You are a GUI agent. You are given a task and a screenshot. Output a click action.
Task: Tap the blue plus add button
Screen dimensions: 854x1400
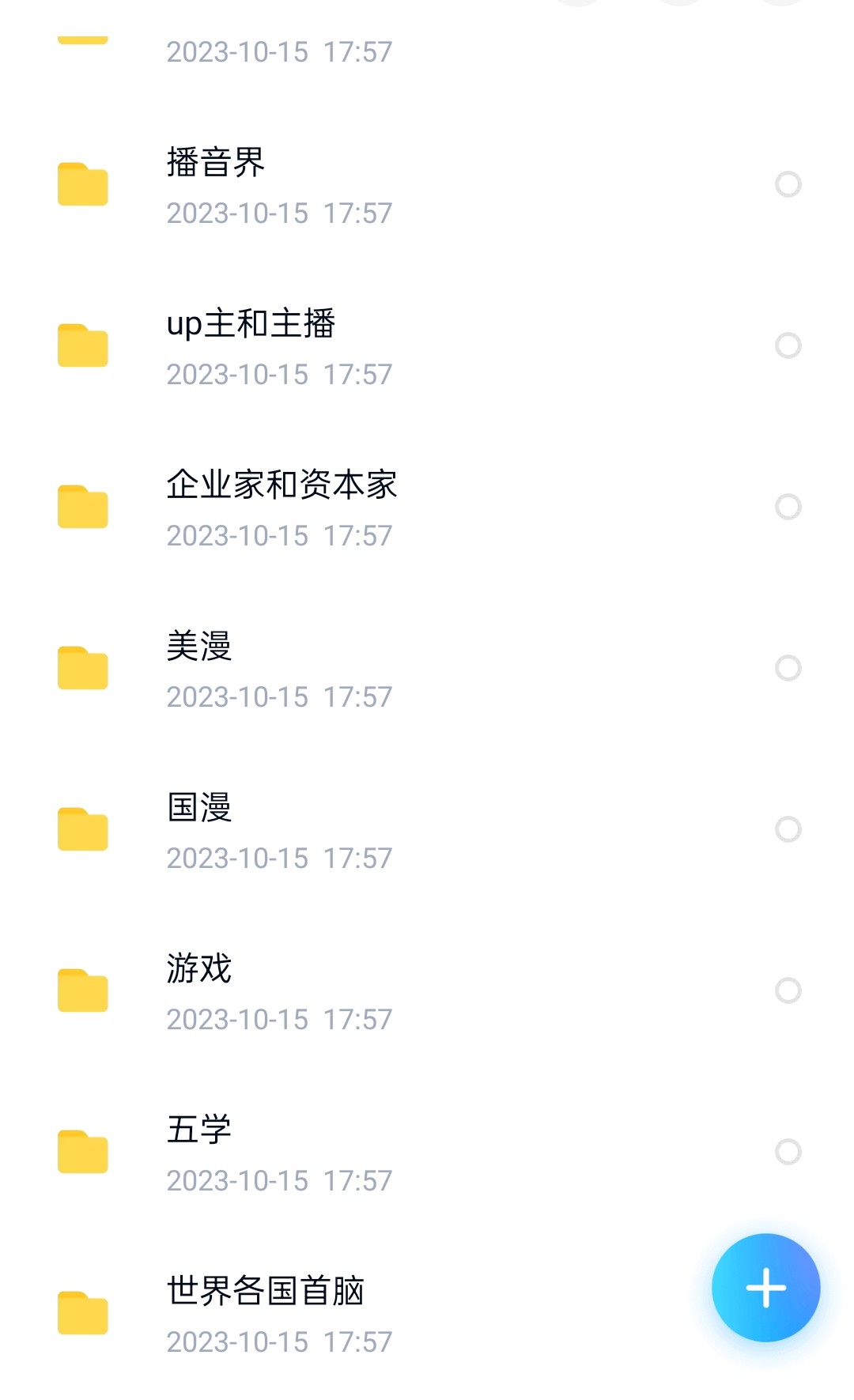pyautogui.click(x=765, y=1288)
